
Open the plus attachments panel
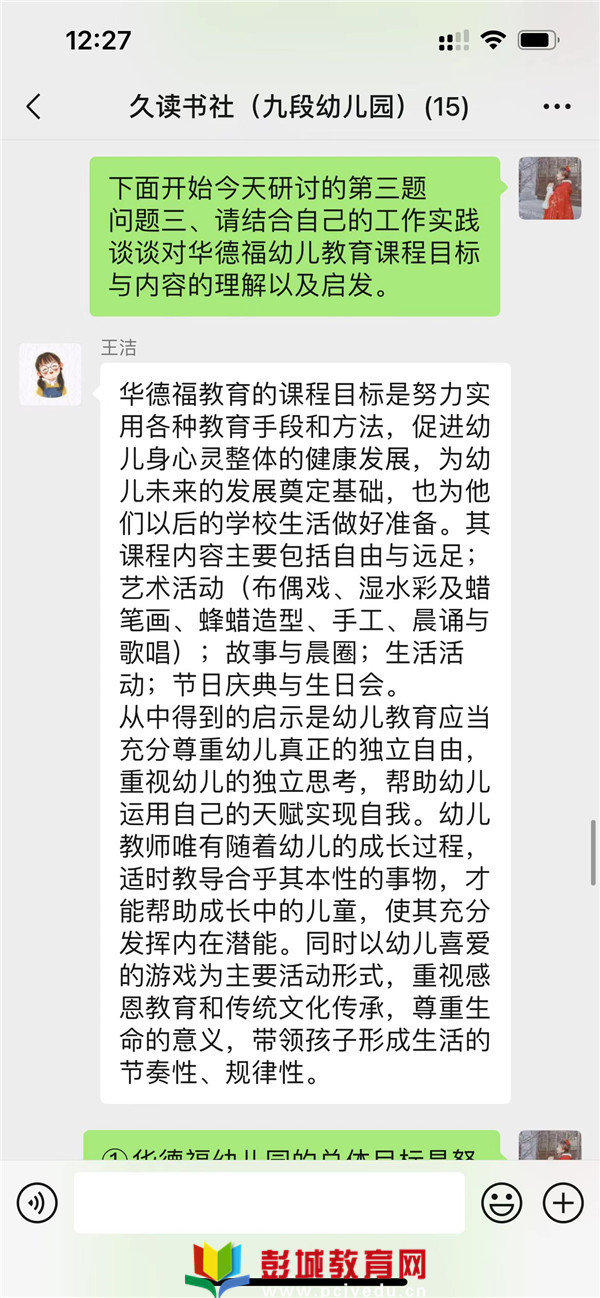pyautogui.click(x=563, y=1202)
